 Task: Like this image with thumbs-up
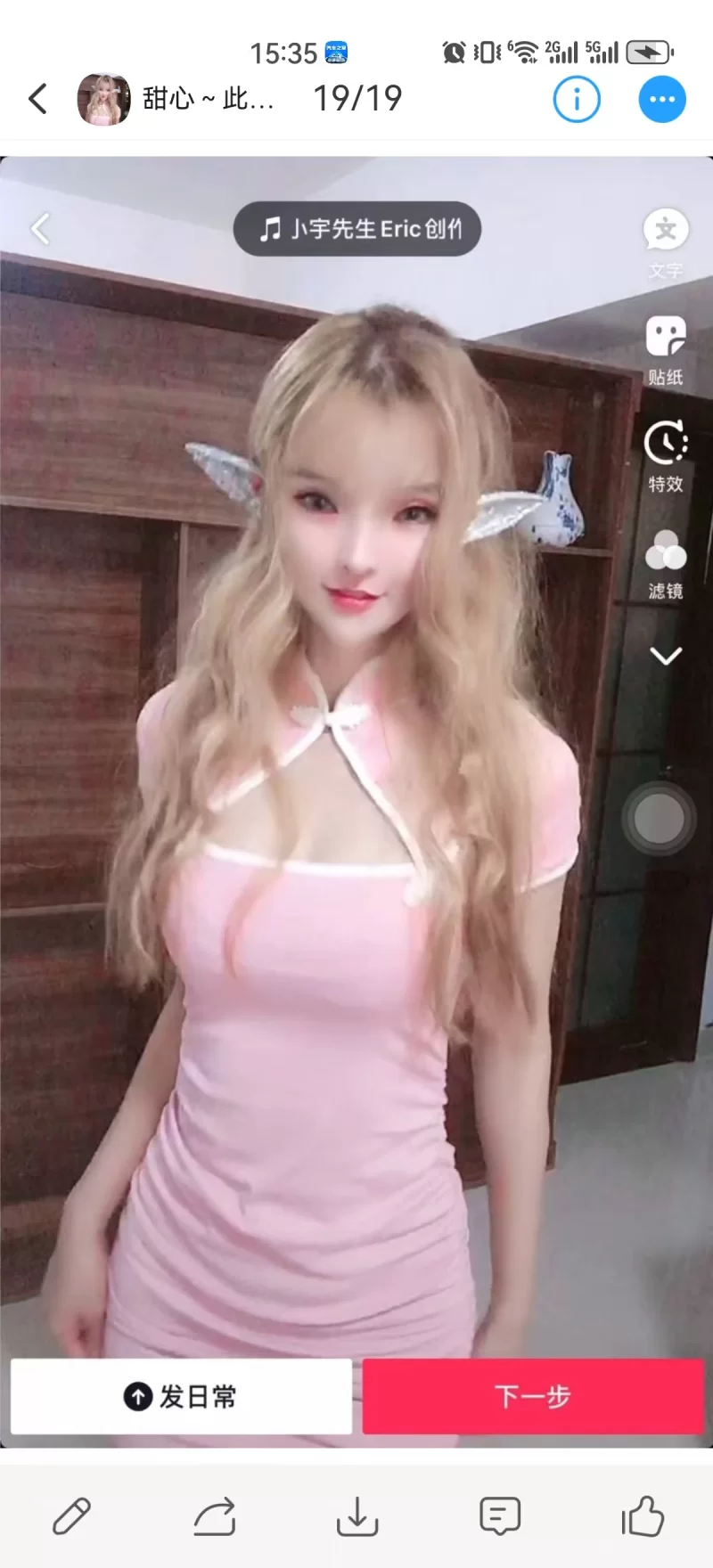[643, 1516]
